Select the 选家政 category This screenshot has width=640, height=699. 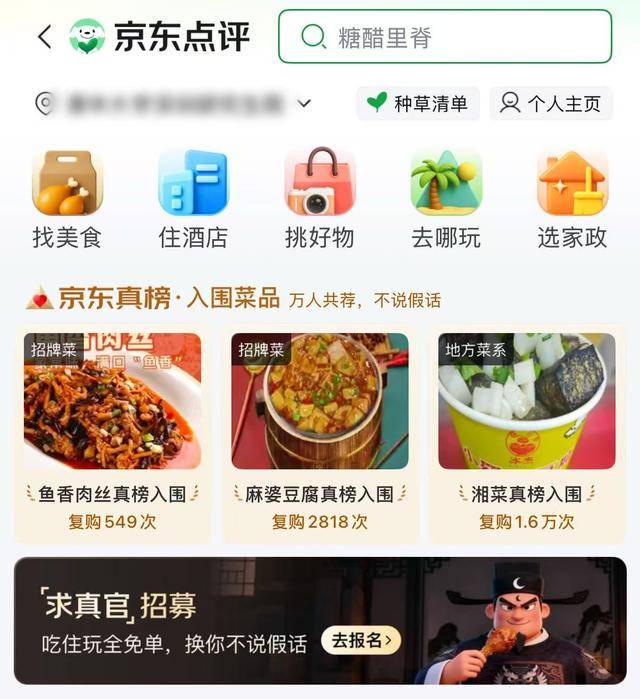coord(572,197)
